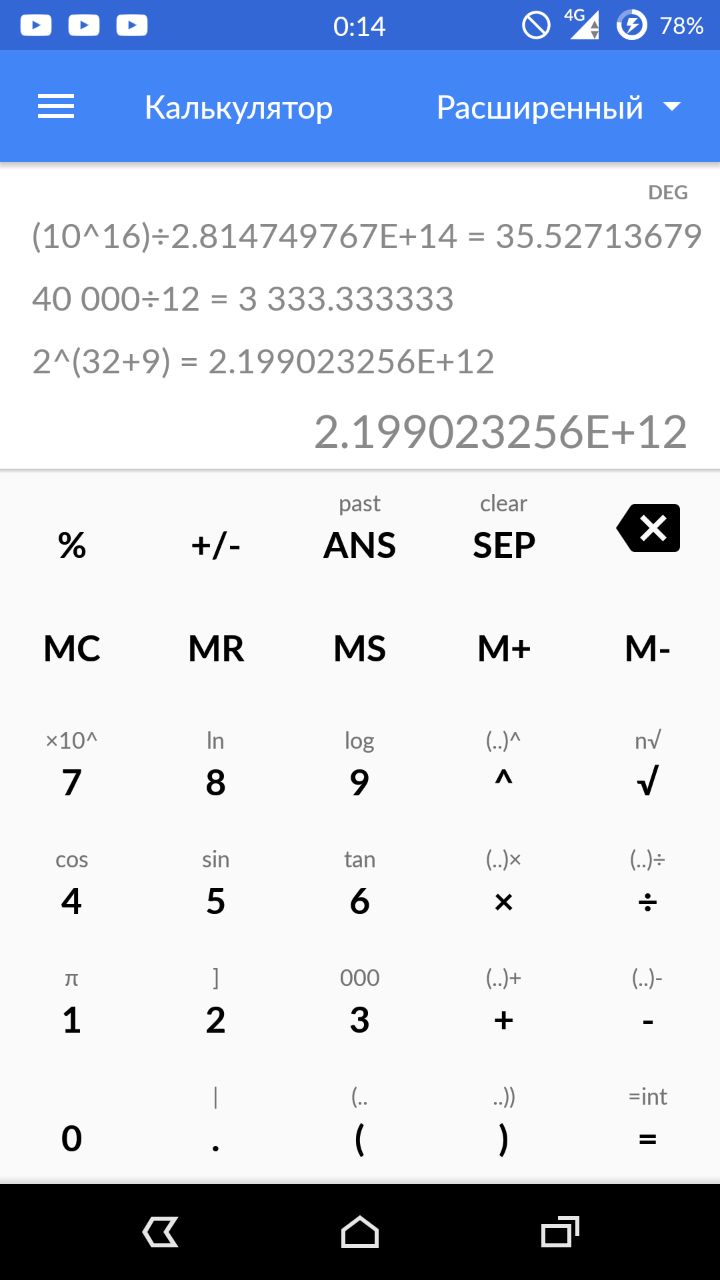This screenshot has height=1280, width=720.
Task: Store value with MS
Action: coord(360,649)
